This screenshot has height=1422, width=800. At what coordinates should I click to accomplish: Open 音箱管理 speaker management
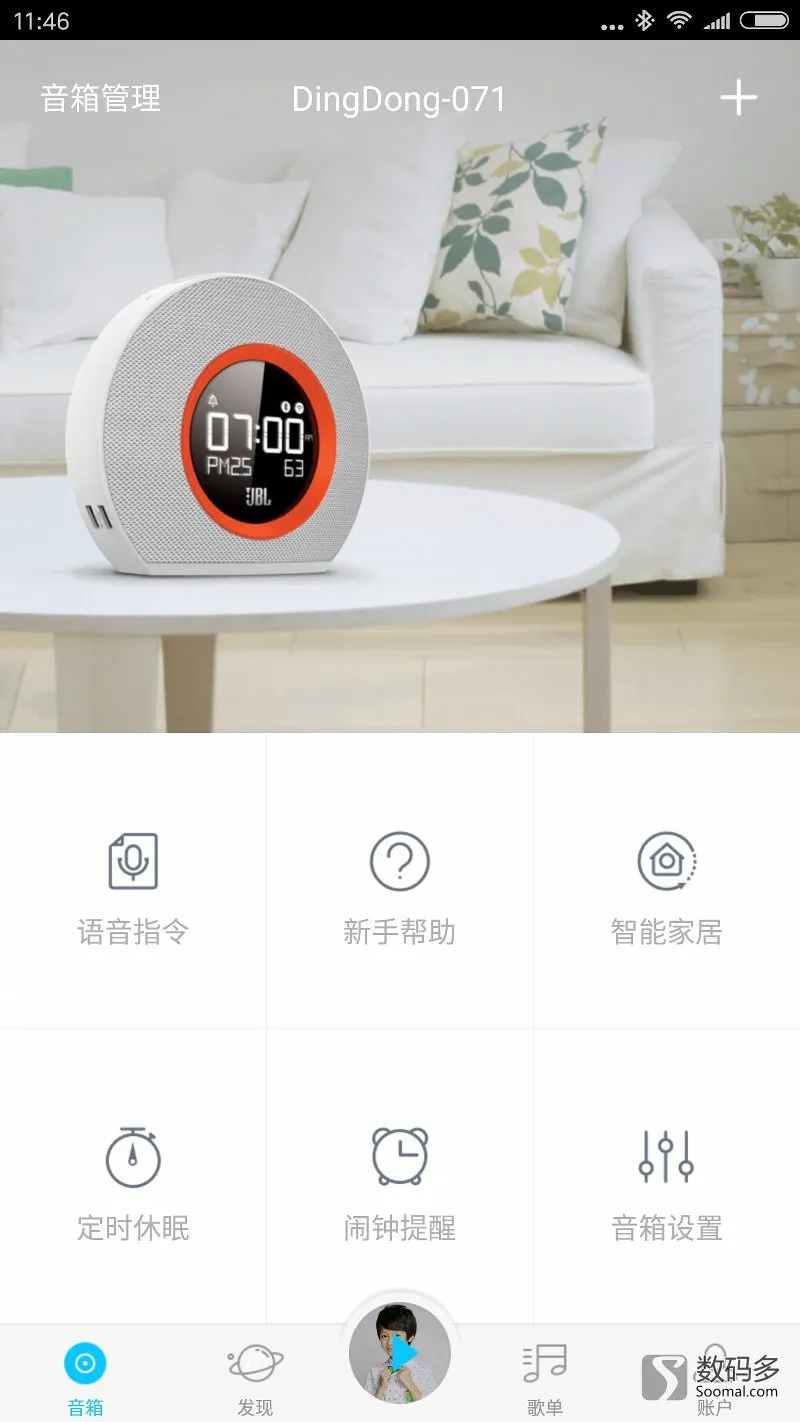coord(100,99)
